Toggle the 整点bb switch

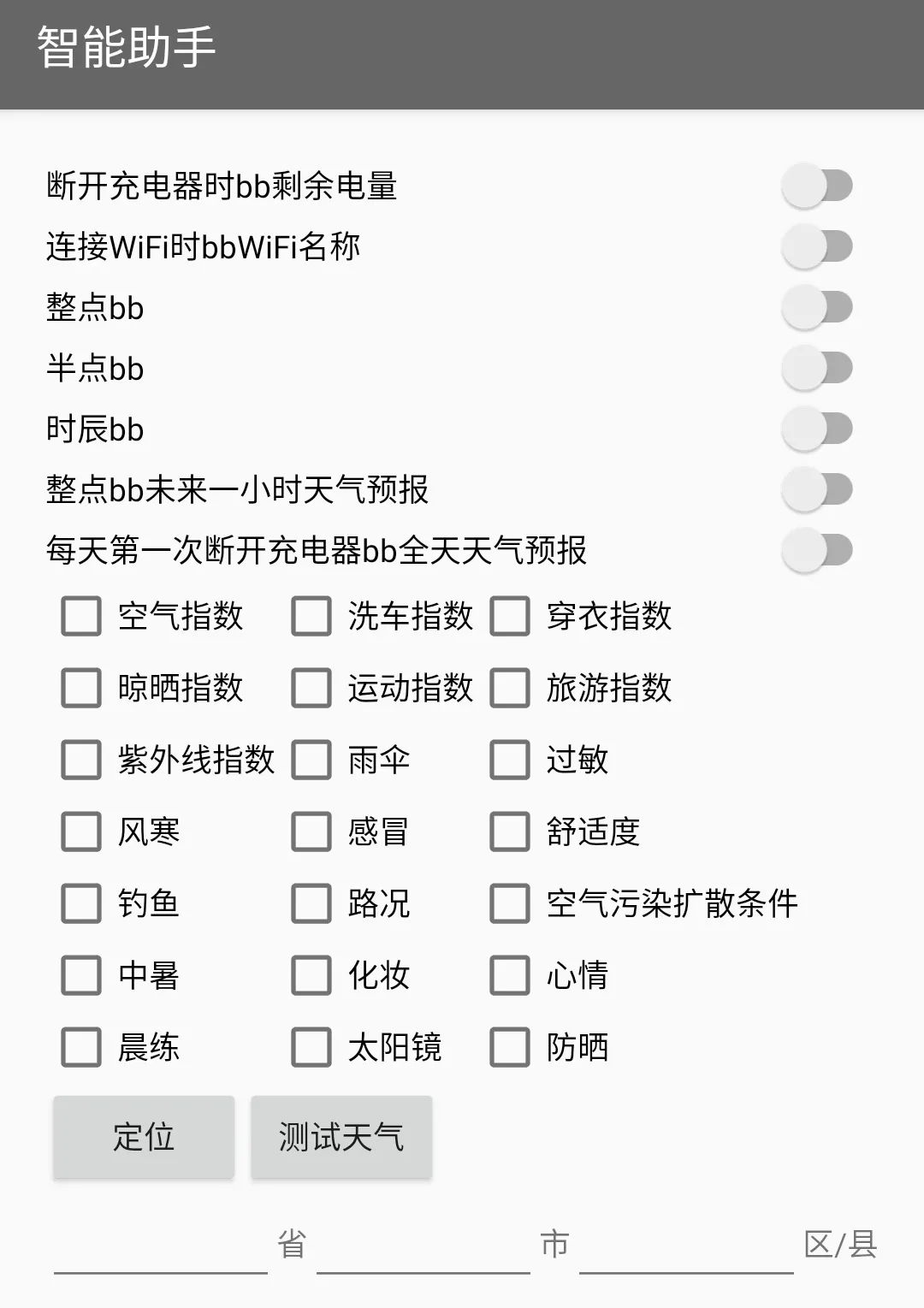click(x=817, y=307)
